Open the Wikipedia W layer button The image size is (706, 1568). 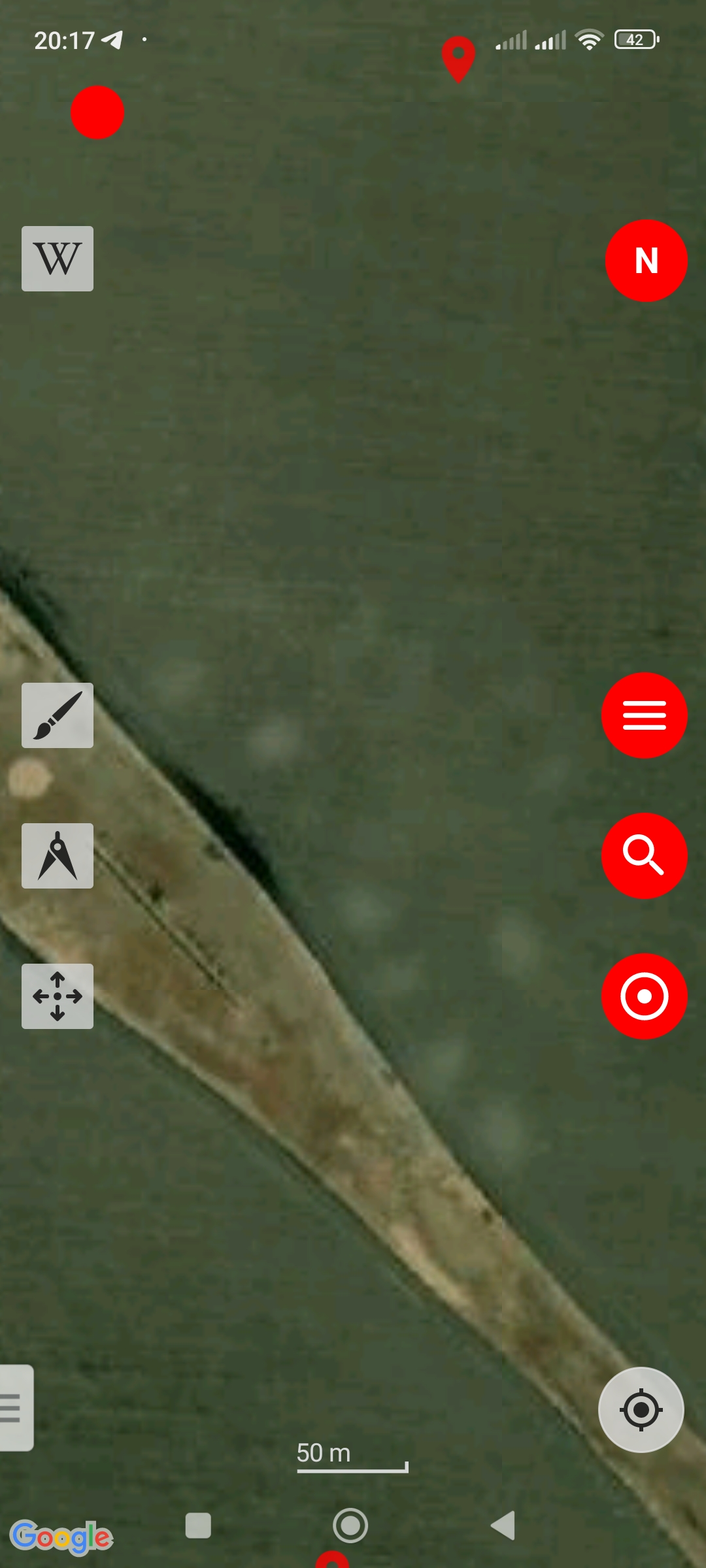point(58,259)
